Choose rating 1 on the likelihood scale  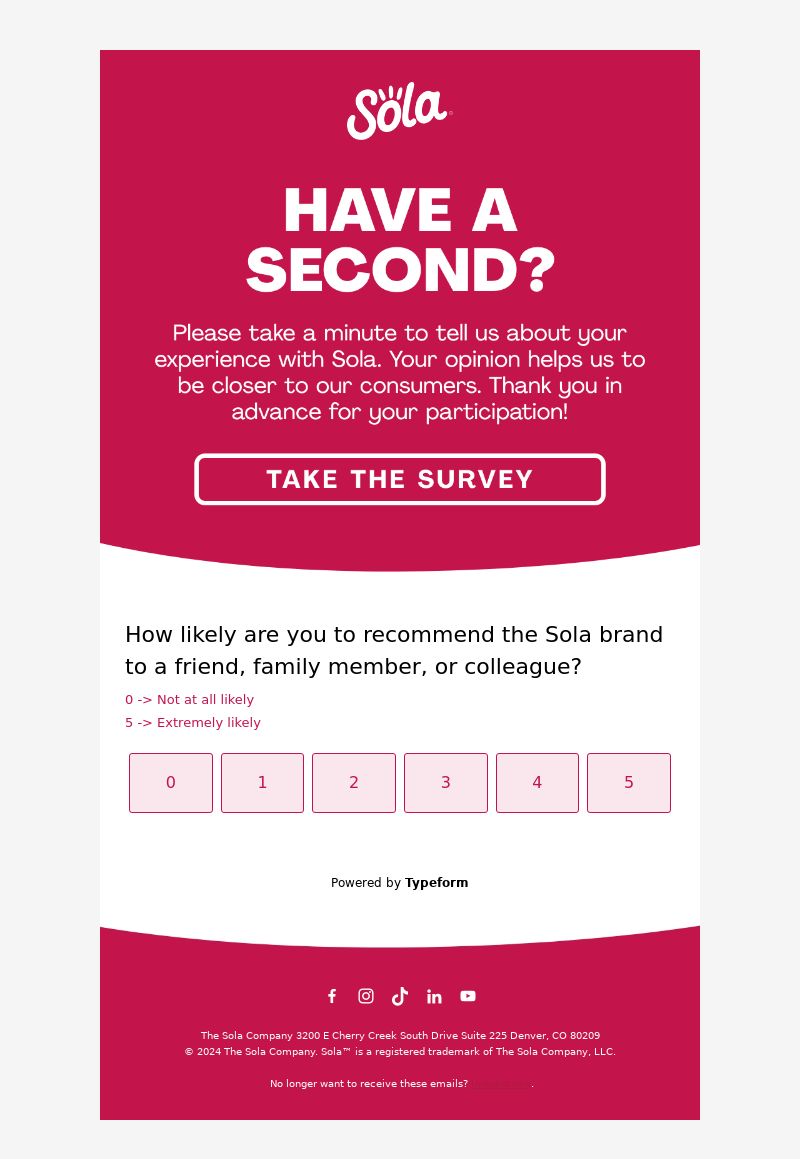coord(262,783)
